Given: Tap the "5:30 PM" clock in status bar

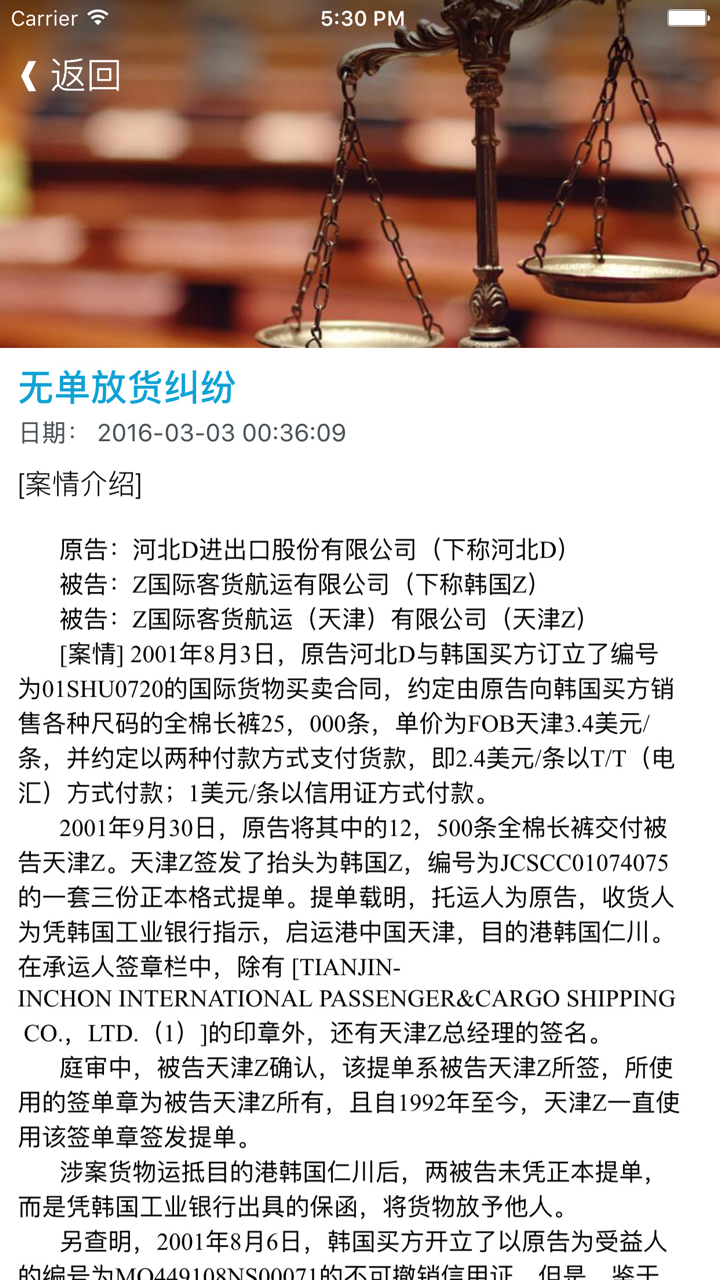Looking at the screenshot, I should point(360,17).
